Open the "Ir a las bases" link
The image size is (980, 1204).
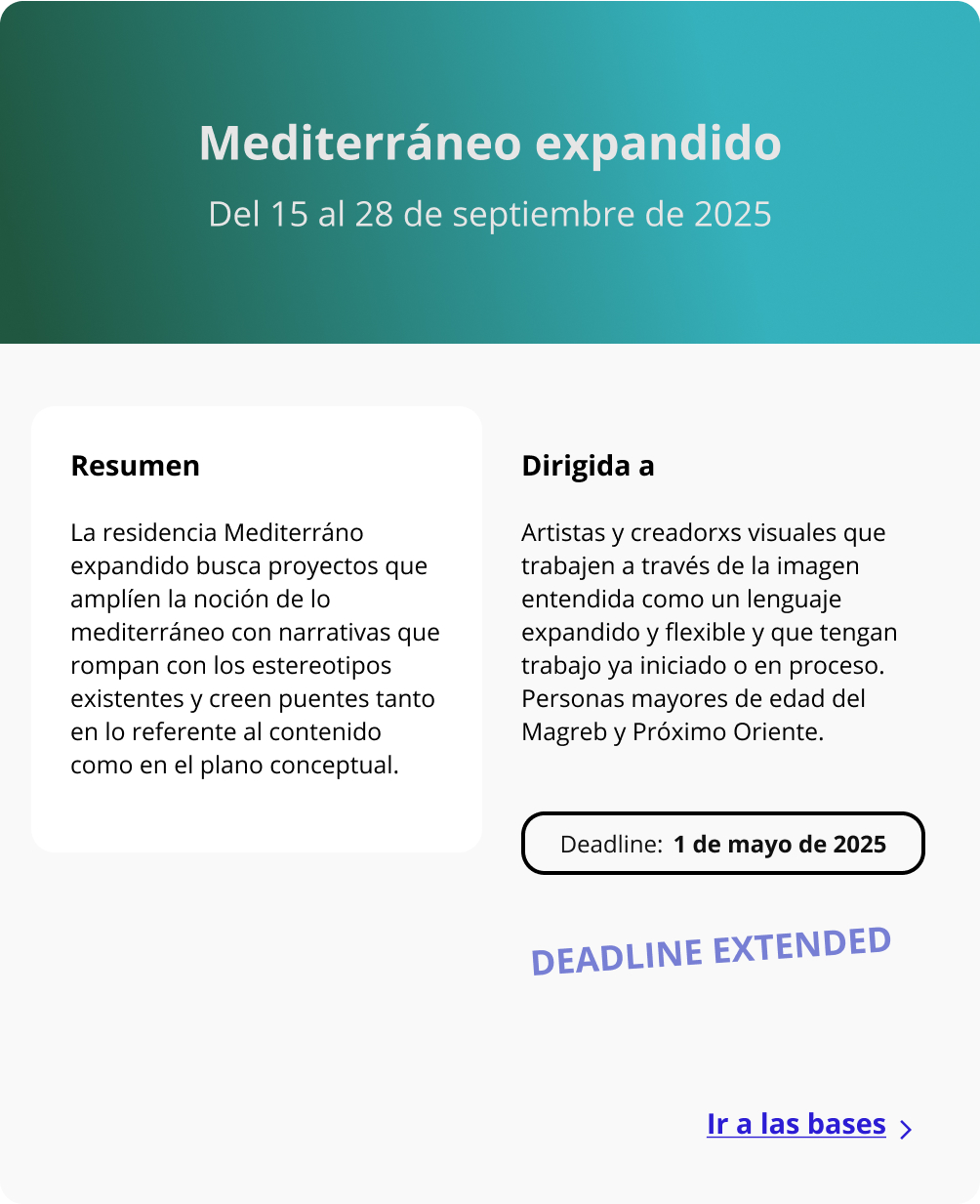pos(796,1125)
